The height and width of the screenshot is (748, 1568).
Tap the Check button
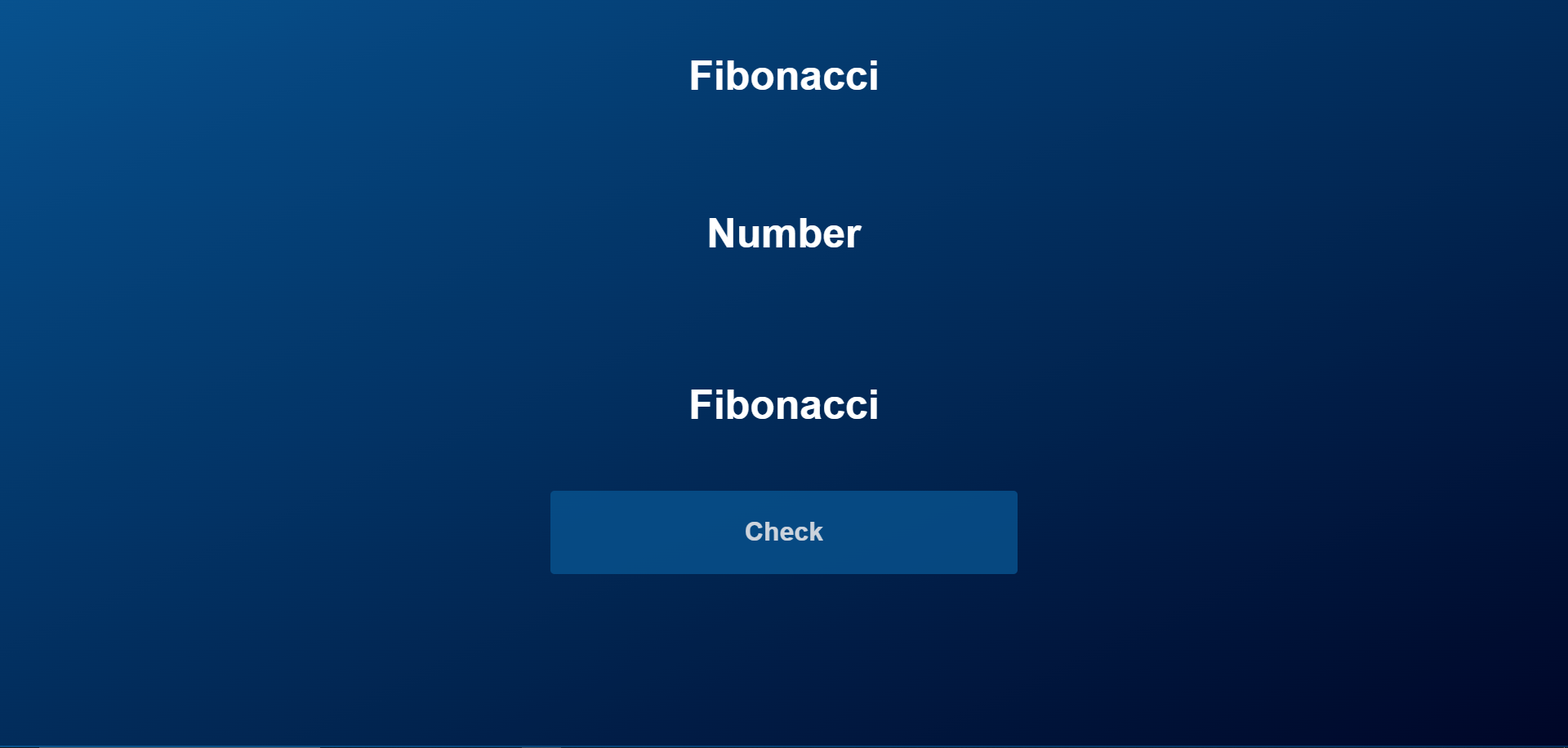tap(783, 532)
